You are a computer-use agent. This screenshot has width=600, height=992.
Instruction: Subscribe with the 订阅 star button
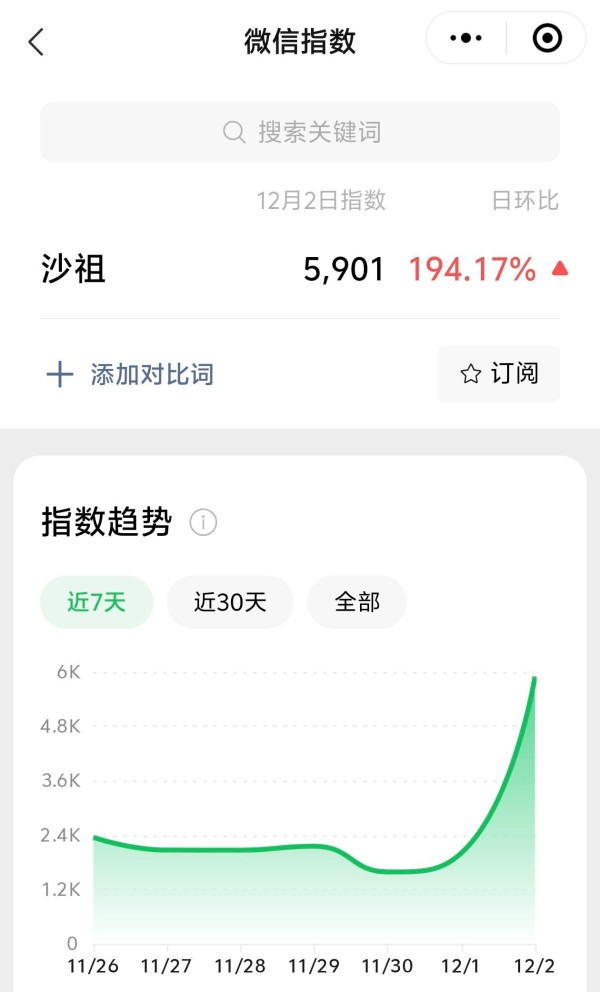499,373
